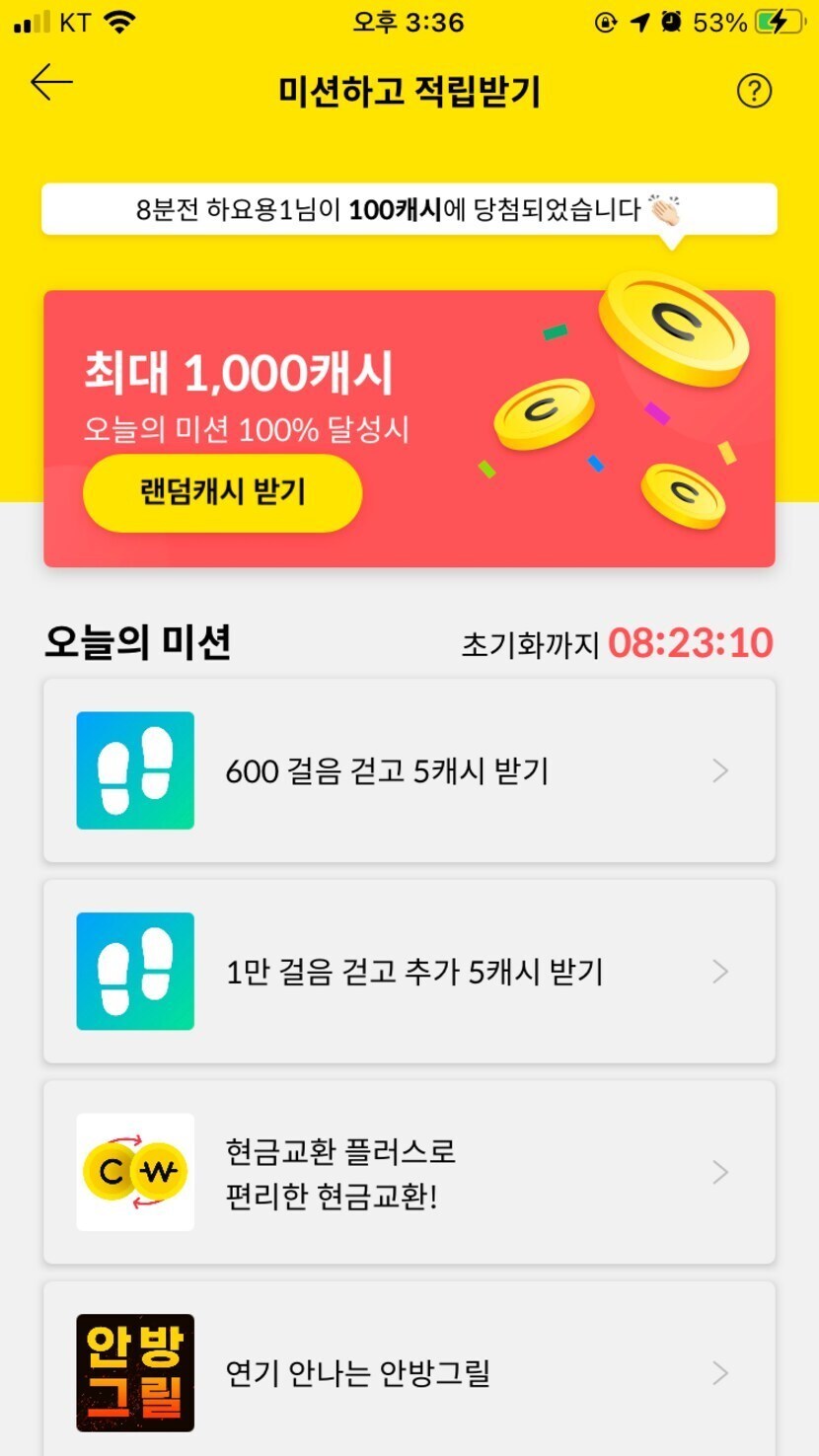Open the 연기 안나는 안방그릴 mission
The width and height of the screenshot is (819, 1456).
[x=409, y=1372]
